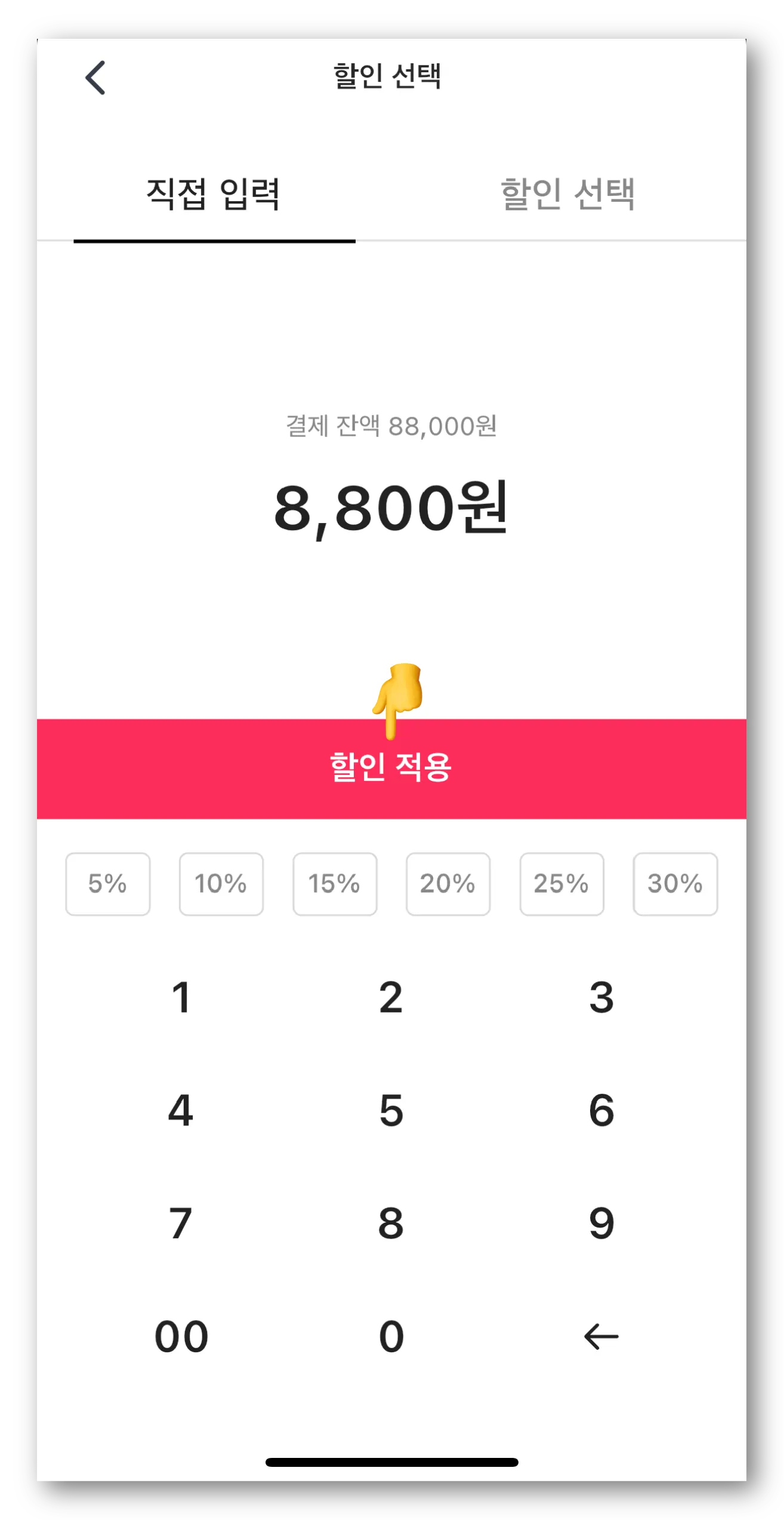
Task: Switch to the 할인 선택 tab
Action: [567, 195]
